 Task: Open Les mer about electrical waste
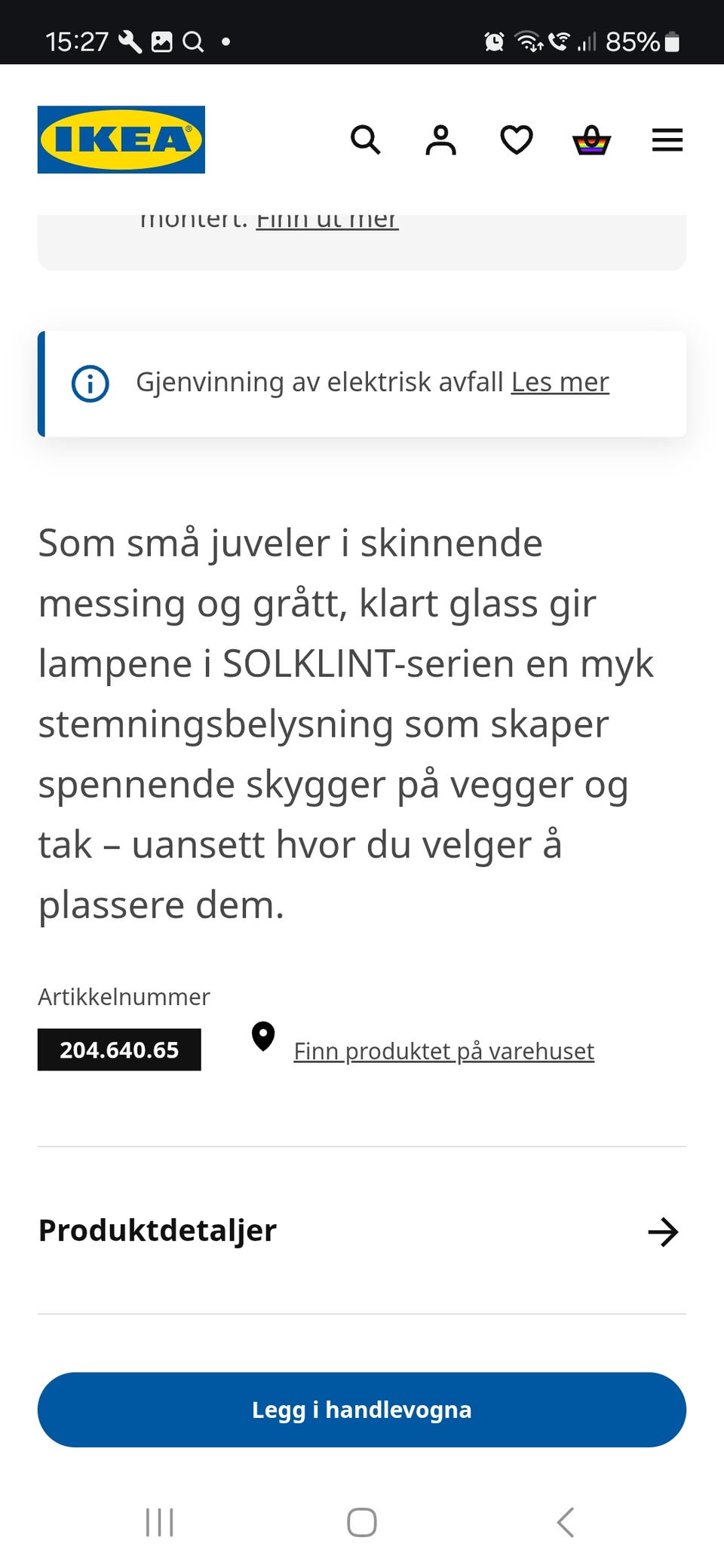tap(560, 382)
